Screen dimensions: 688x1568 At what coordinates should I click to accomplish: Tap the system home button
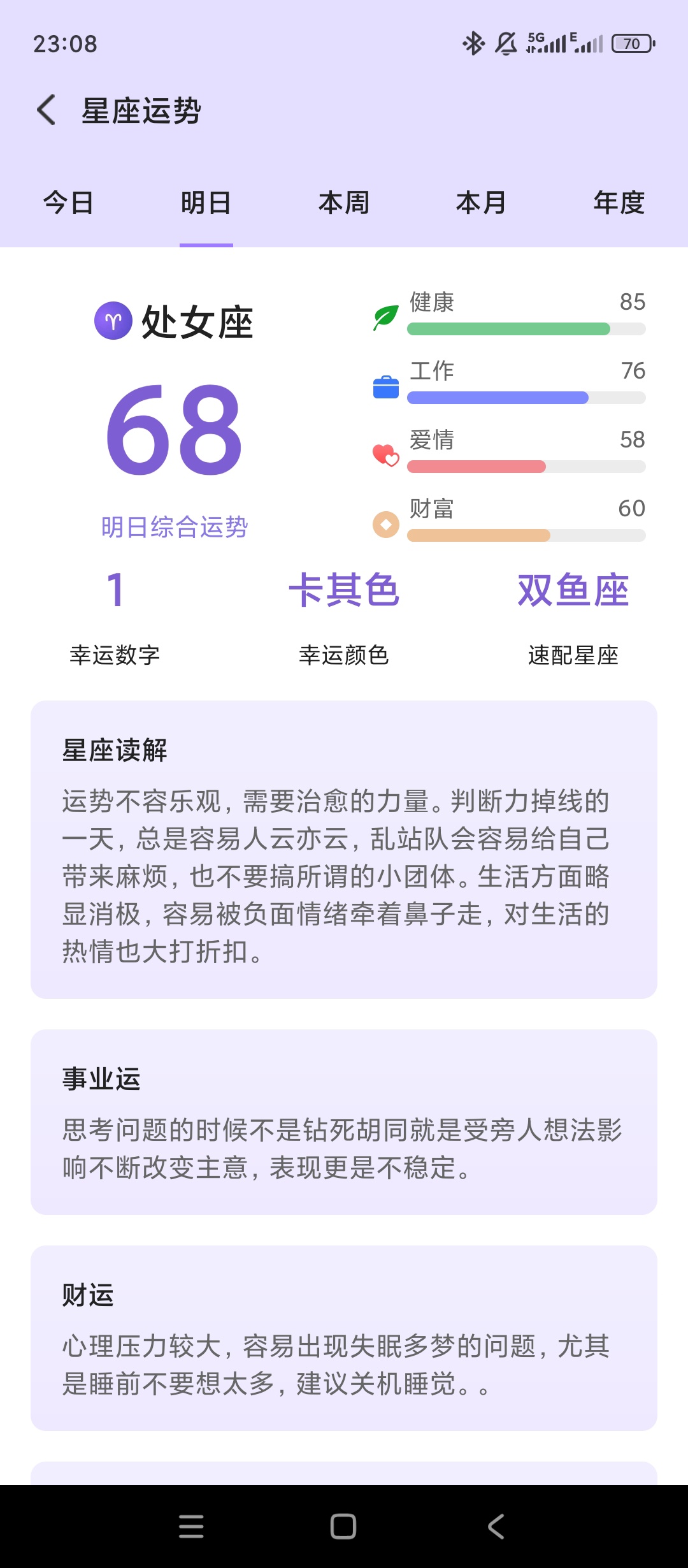pos(343,1527)
